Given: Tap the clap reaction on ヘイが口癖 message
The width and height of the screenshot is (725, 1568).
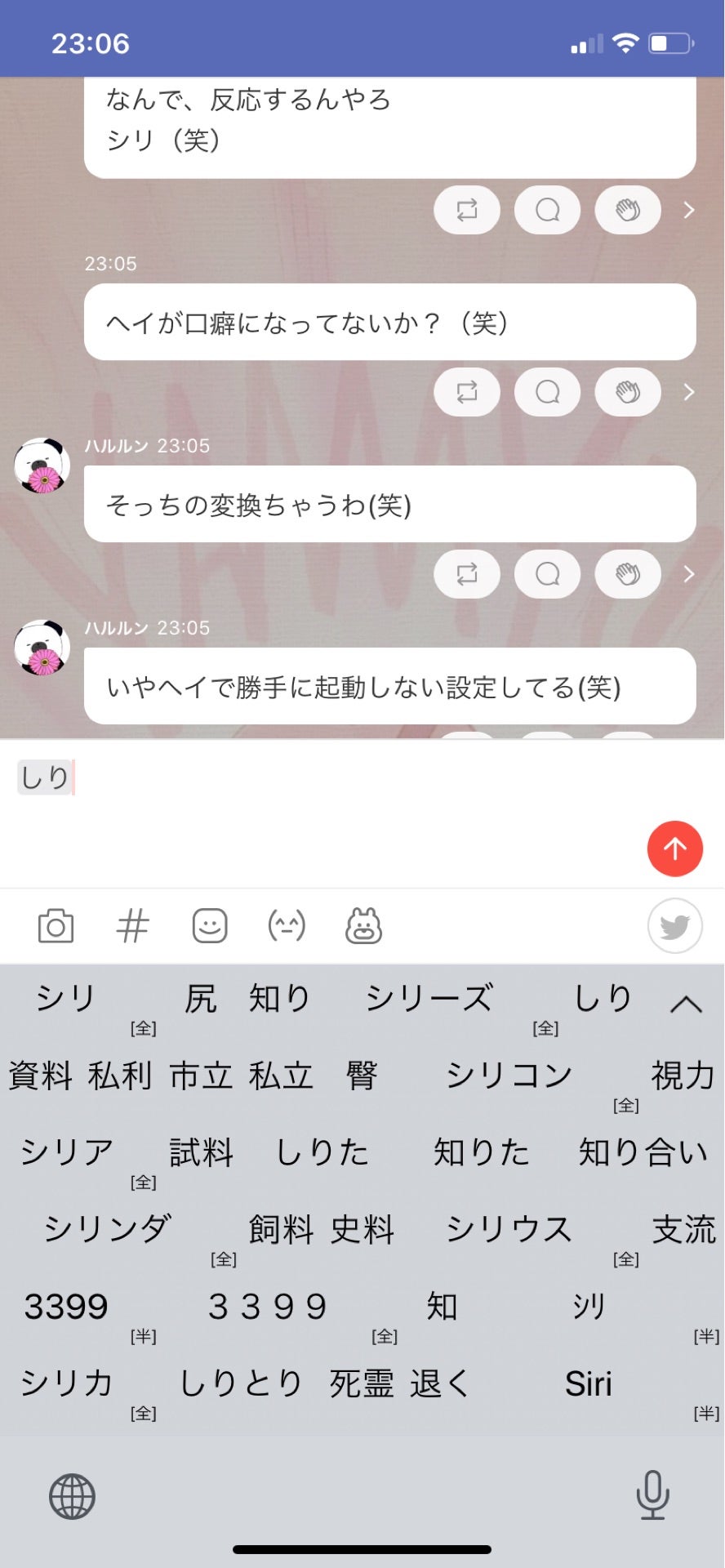Looking at the screenshot, I should pos(627,392).
